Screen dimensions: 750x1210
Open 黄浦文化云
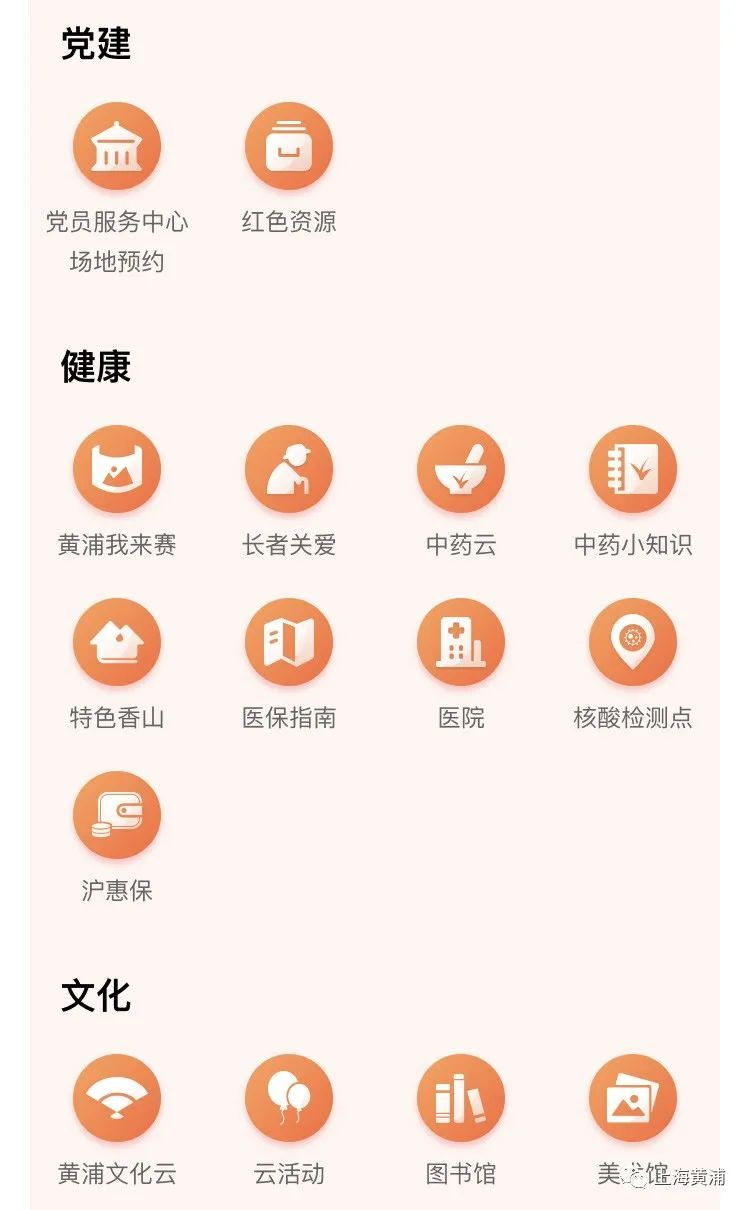[x=117, y=1099]
